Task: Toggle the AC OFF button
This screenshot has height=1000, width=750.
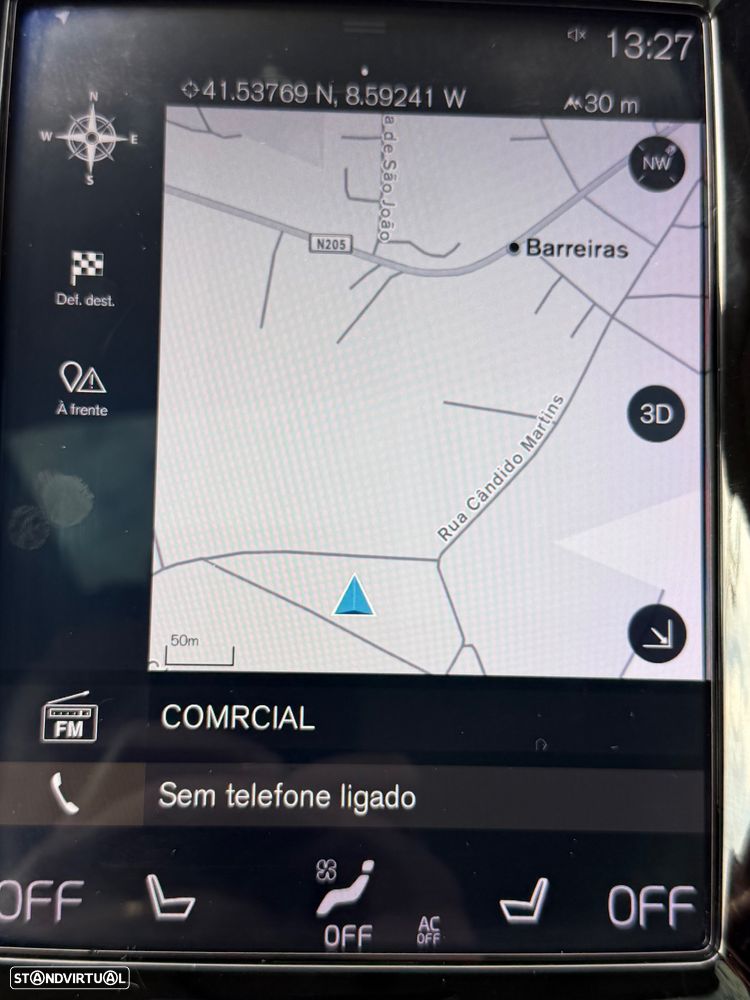Action: click(x=428, y=931)
